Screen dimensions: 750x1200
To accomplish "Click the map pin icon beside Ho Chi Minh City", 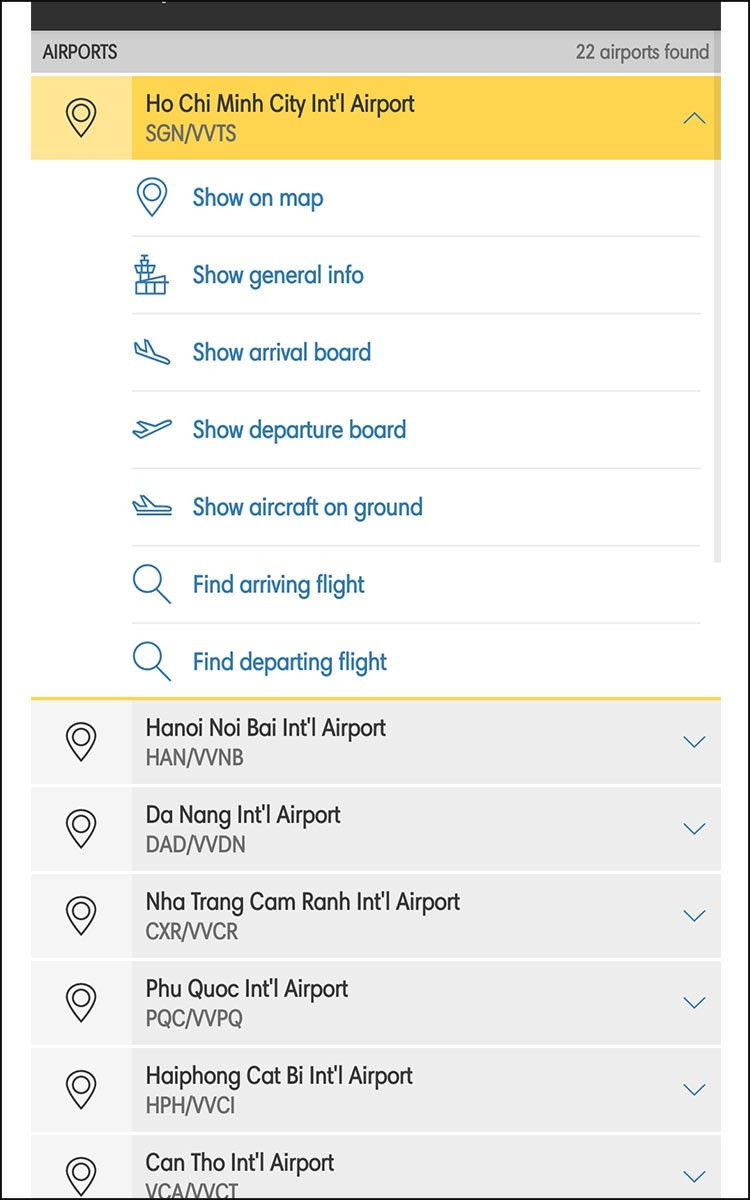I will coord(80,117).
